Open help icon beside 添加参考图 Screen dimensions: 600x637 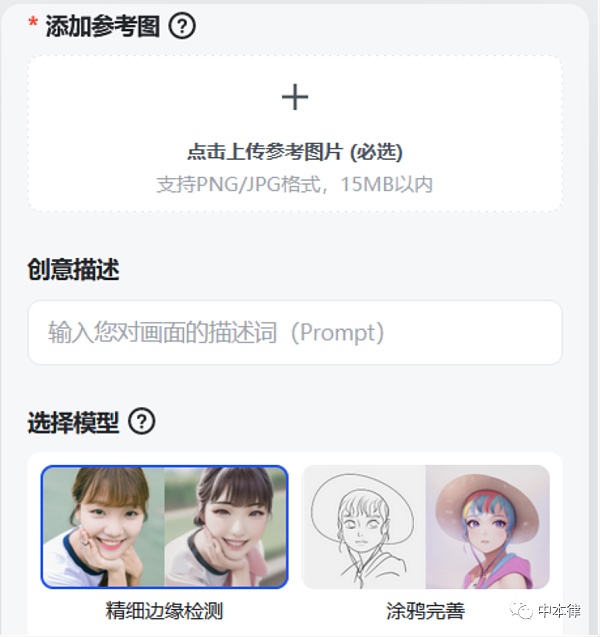tap(182, 26)
